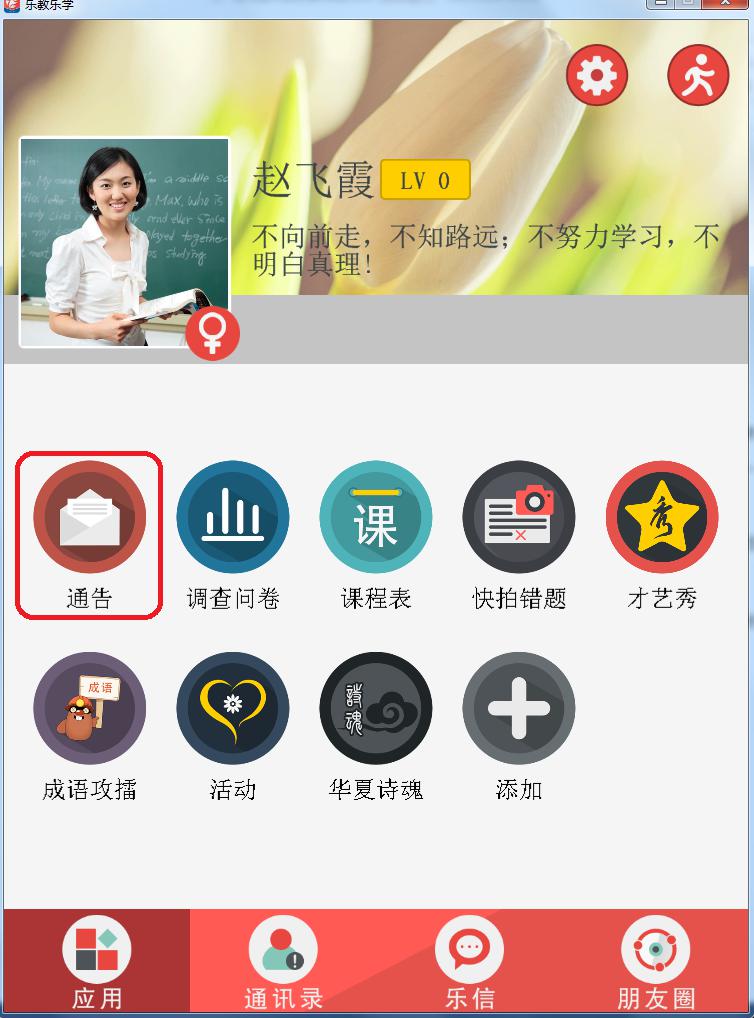The width and height of the screenshot is (754, 1018).
Task: Go to the 乐信 messages tab
Action: point(469,962)
